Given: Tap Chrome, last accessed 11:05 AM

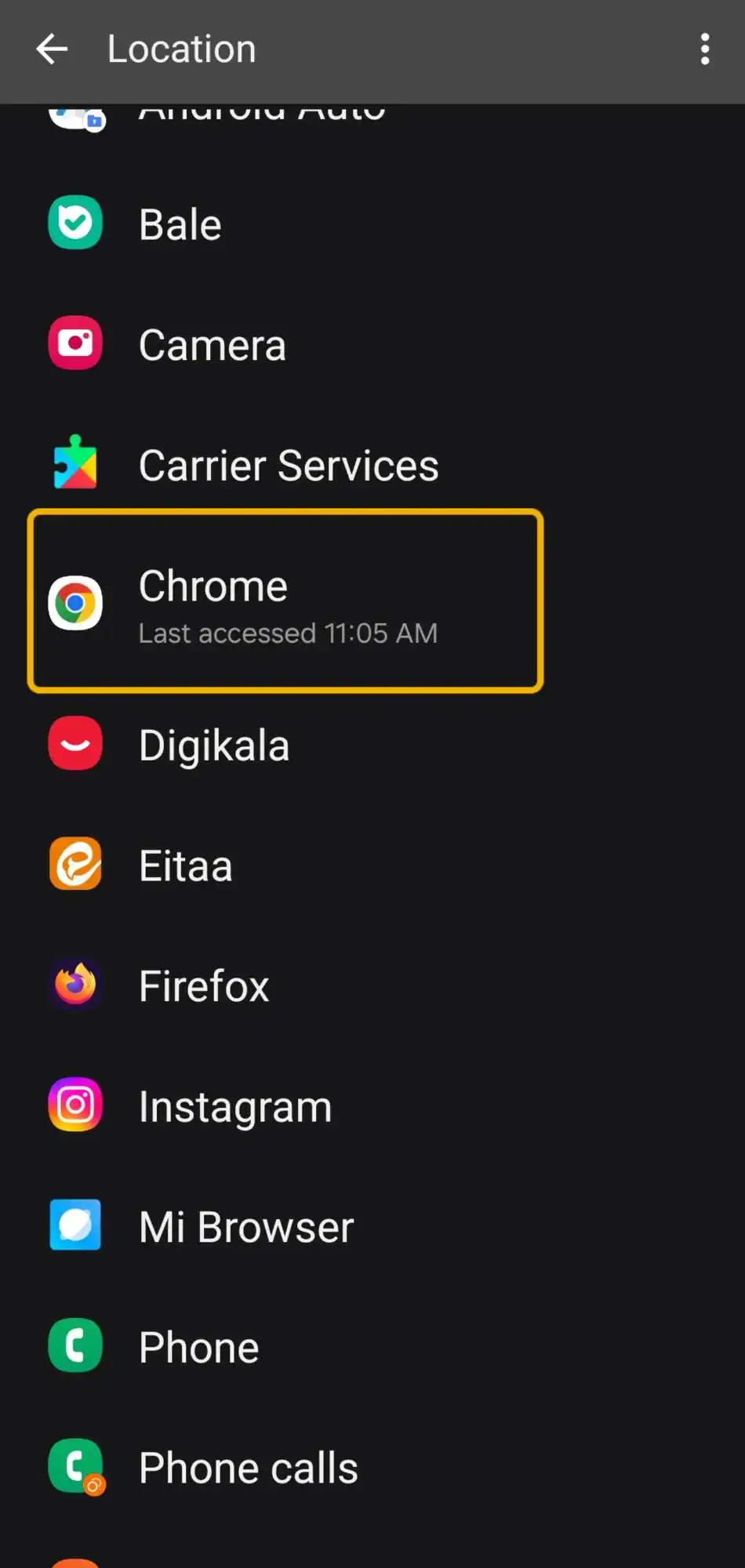Looking at the screenshot, I should coord(285,602).
